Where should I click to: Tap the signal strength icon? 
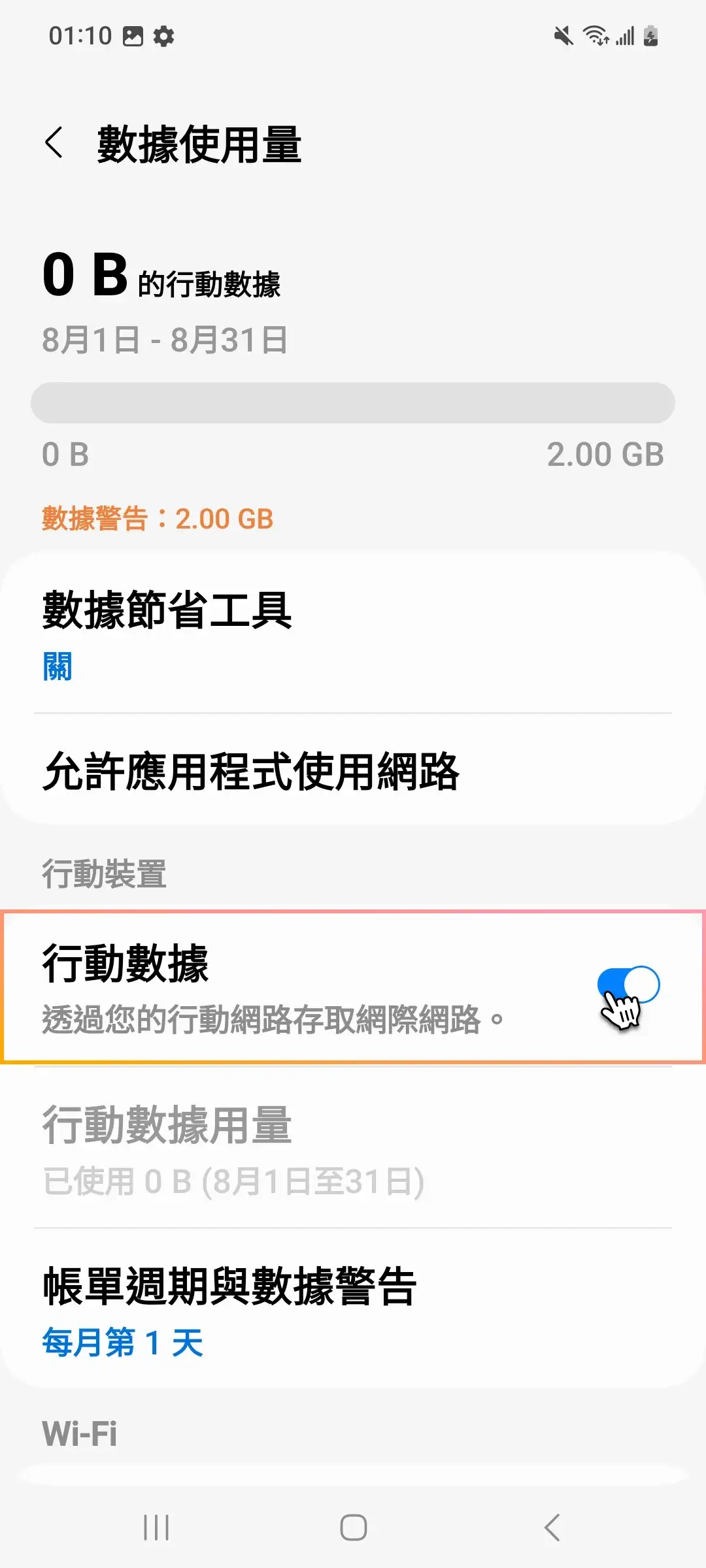624,37
